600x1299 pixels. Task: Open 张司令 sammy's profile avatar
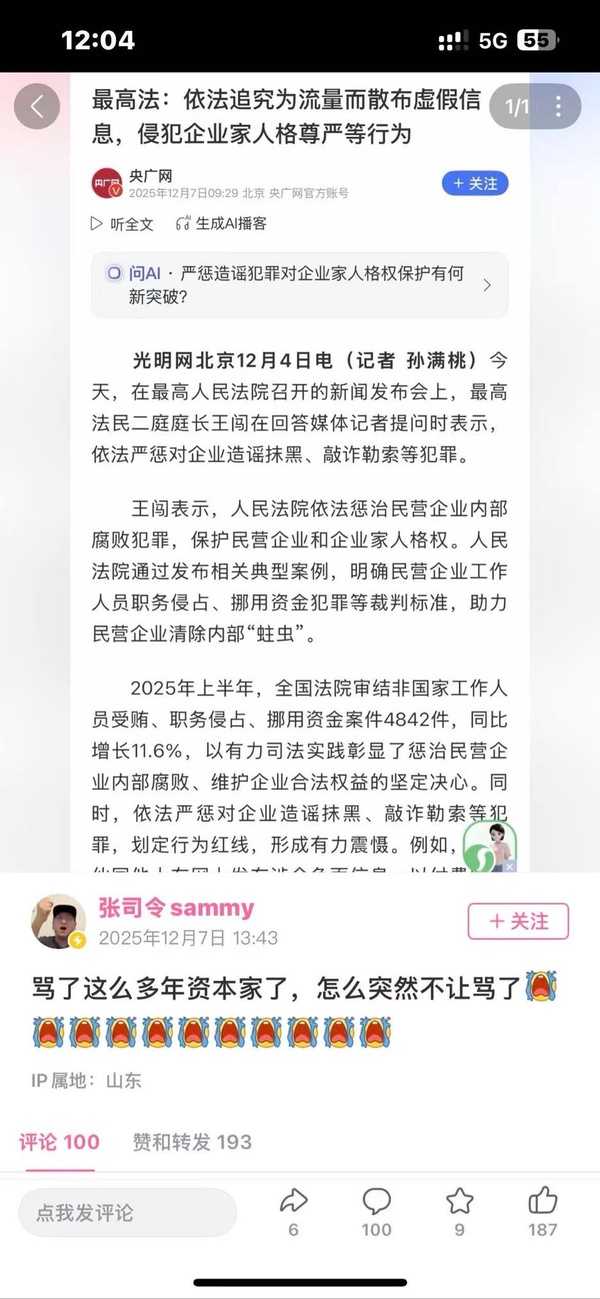58,922
